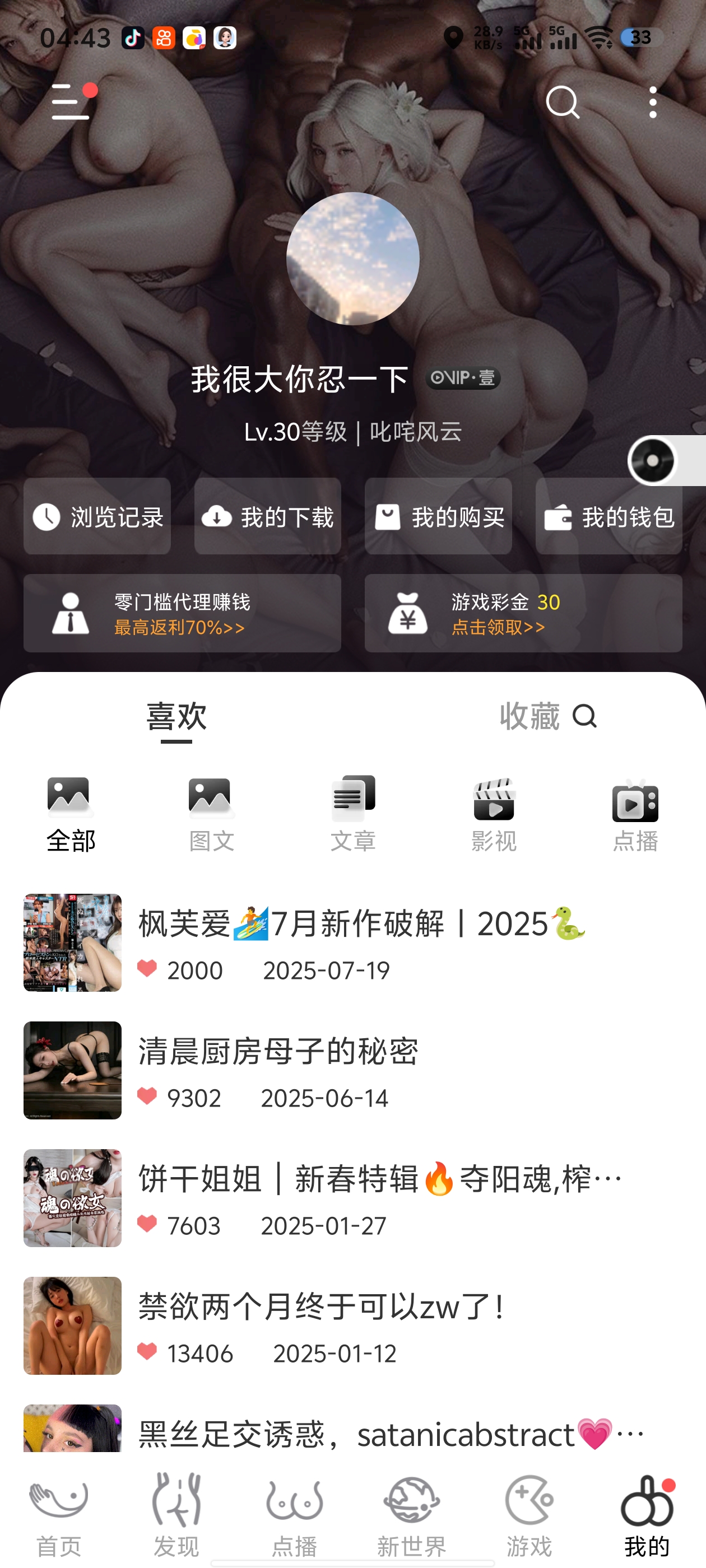Tap the floating music disc control
This screenshot has width=706, height=1568.
tap(652, 461)
